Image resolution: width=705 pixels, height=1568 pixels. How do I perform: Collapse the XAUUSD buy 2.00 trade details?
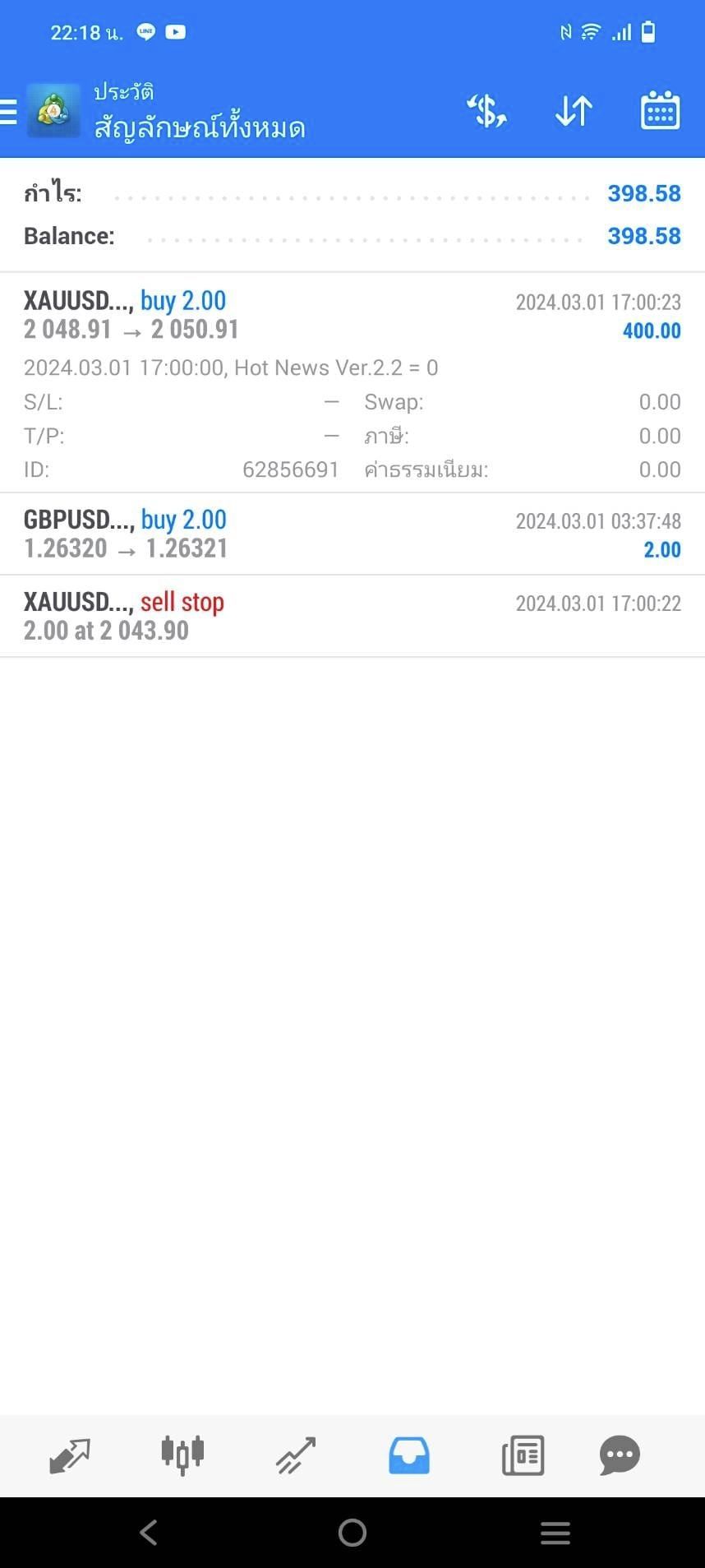[352, 382]
